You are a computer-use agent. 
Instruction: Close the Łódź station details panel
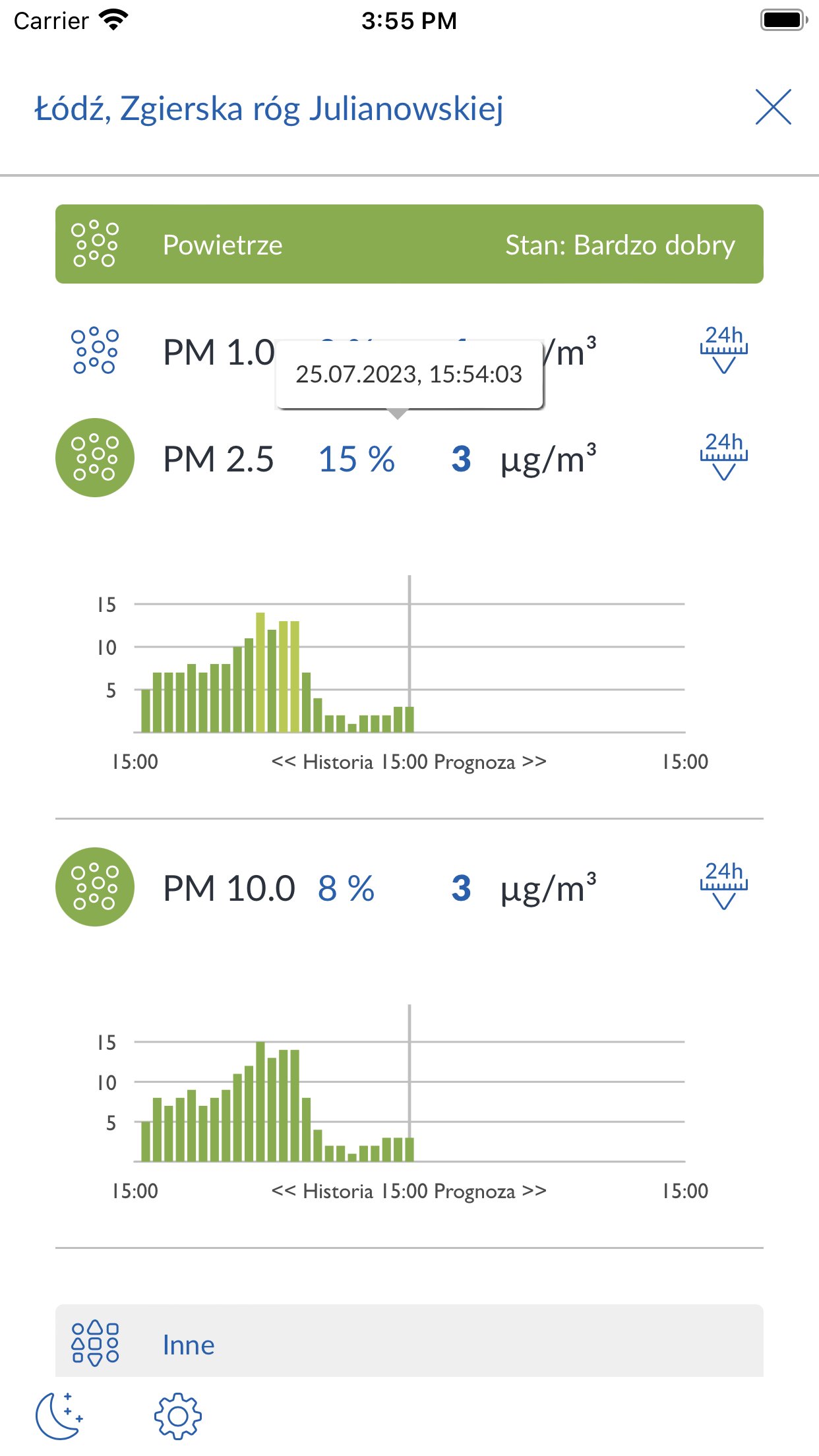[773, 107]
